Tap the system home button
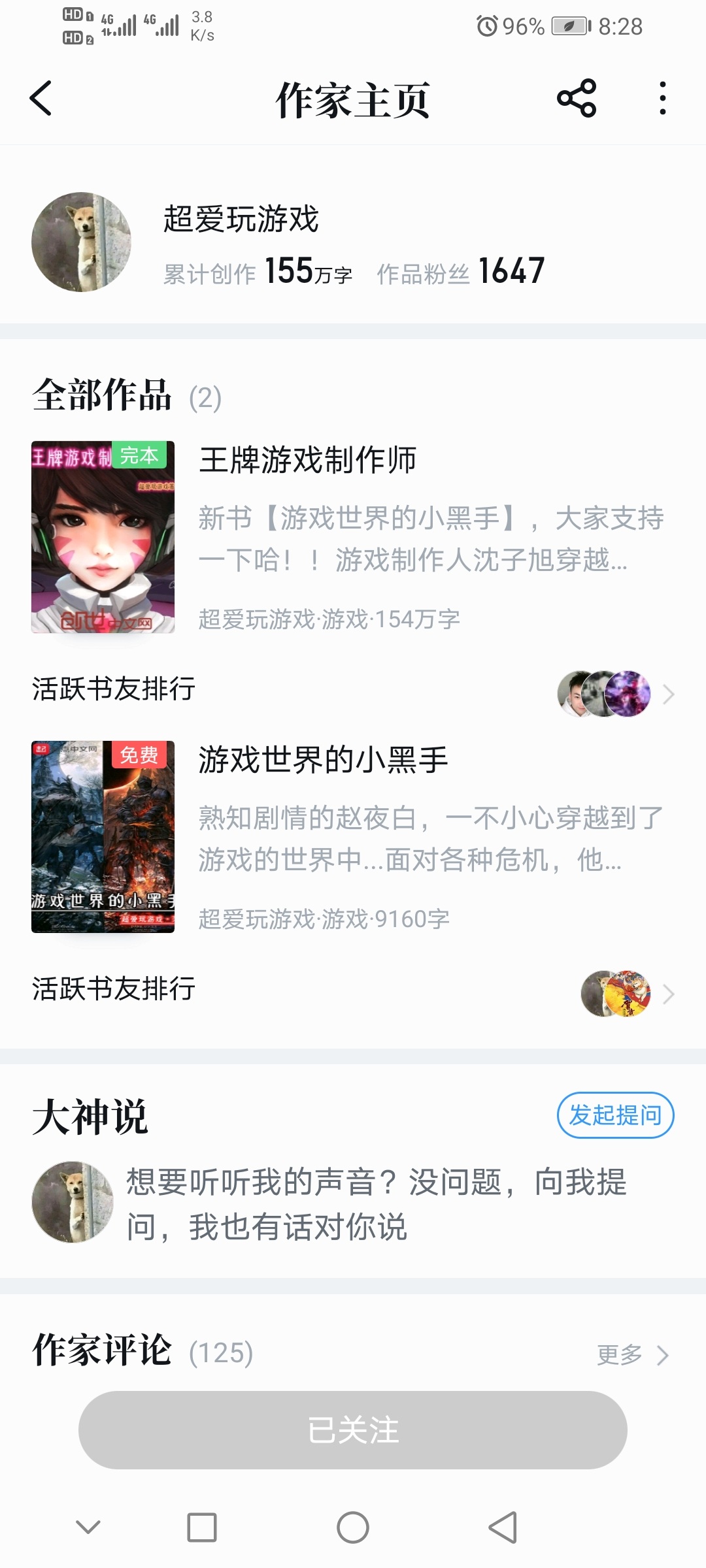The height and width of the screenshot is (1568, 706). pyautogui.click(x=353, y=1527)
